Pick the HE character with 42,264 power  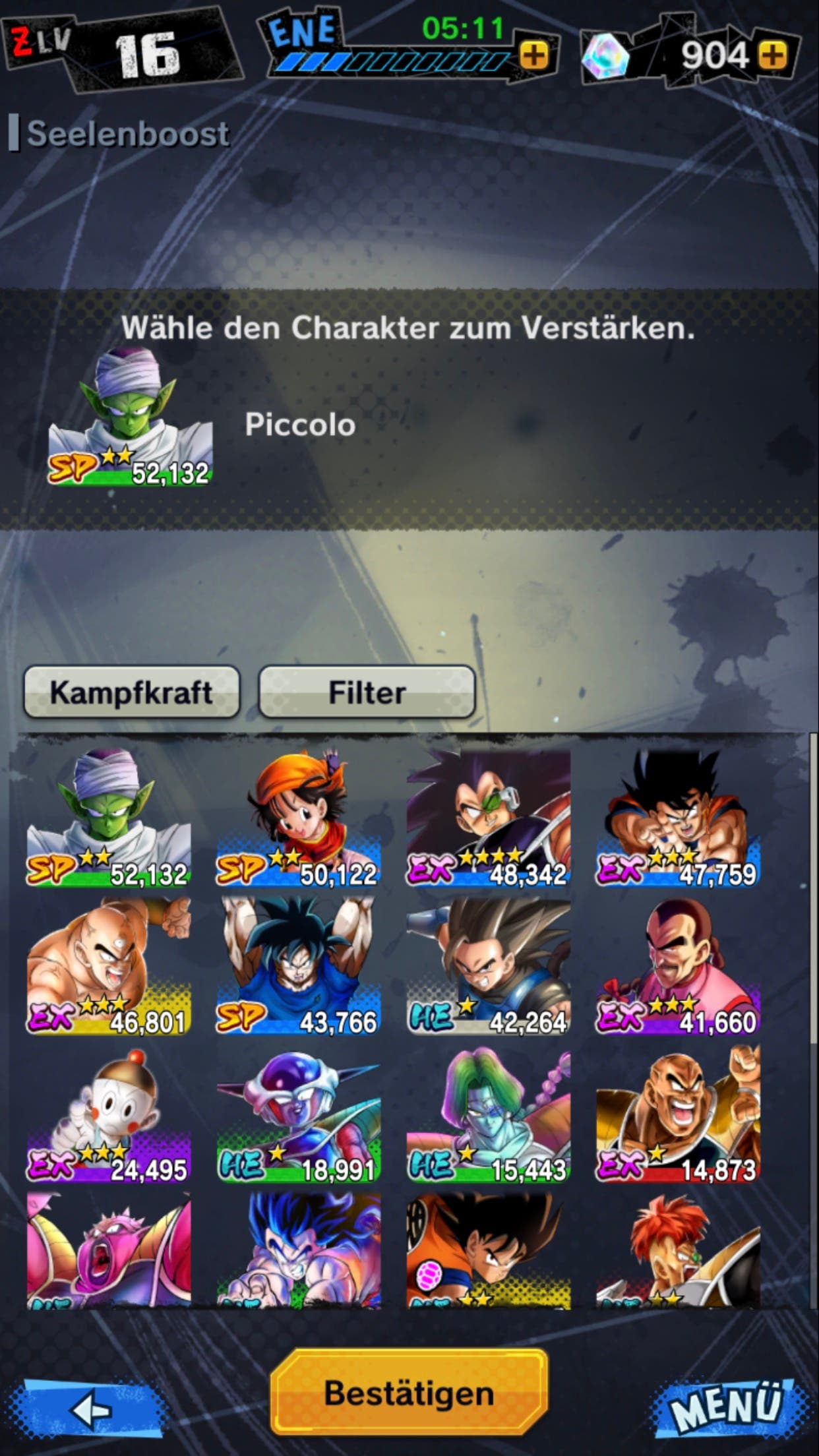tap(489, 966)
